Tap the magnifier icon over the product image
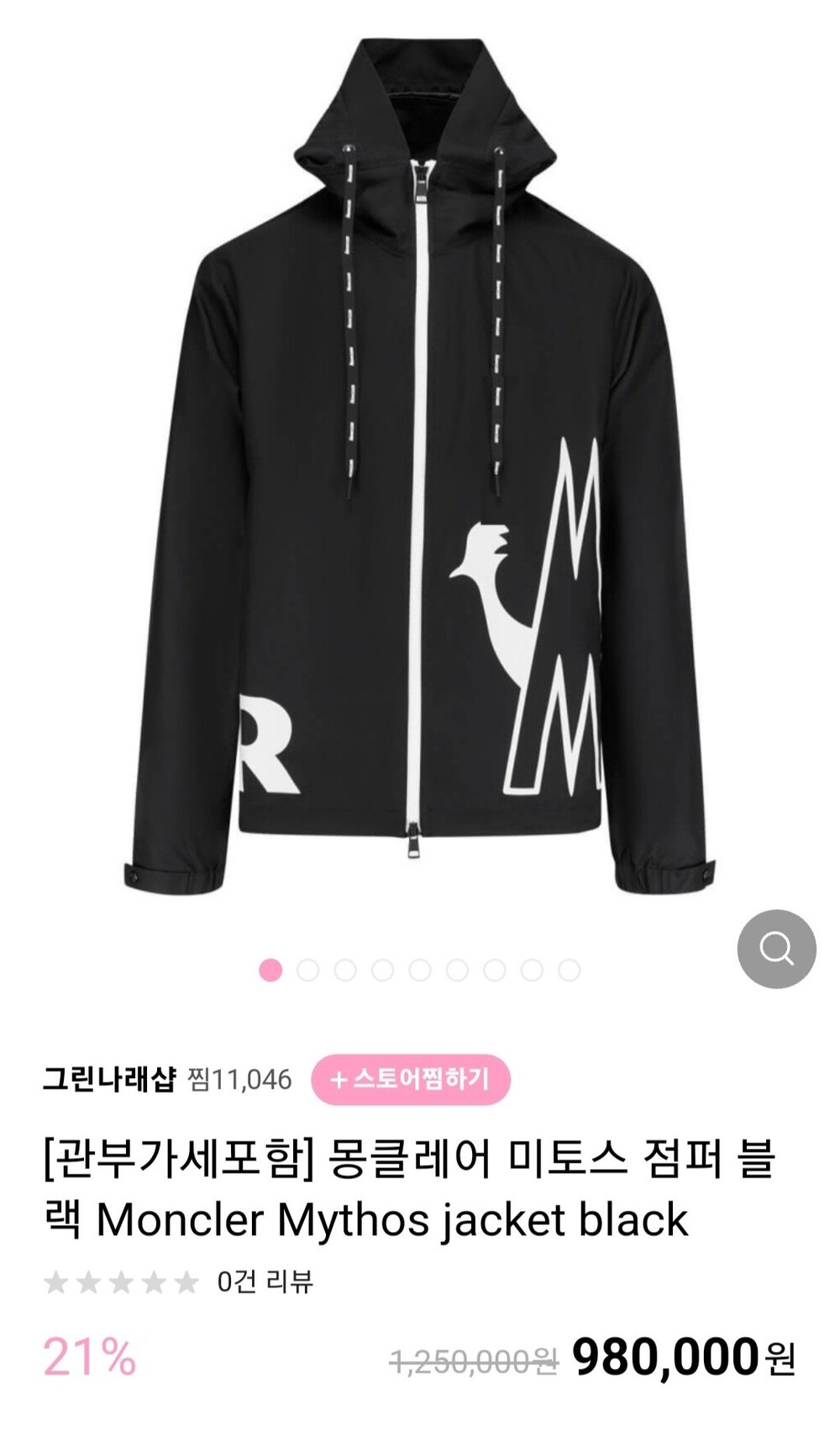The image size is (840, 1432). (x=776, y=949)
